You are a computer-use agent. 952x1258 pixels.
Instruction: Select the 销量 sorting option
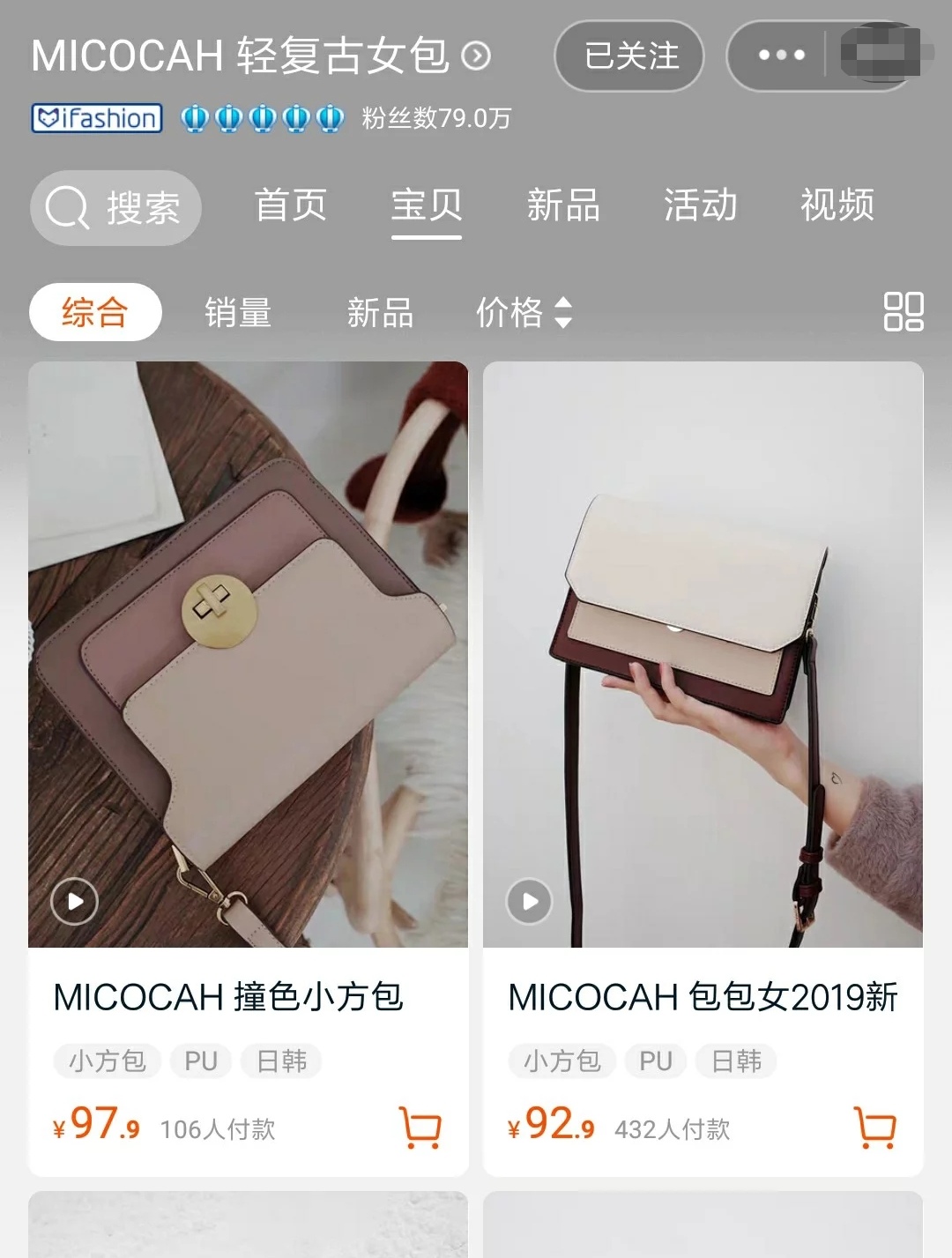click(237, 313)
